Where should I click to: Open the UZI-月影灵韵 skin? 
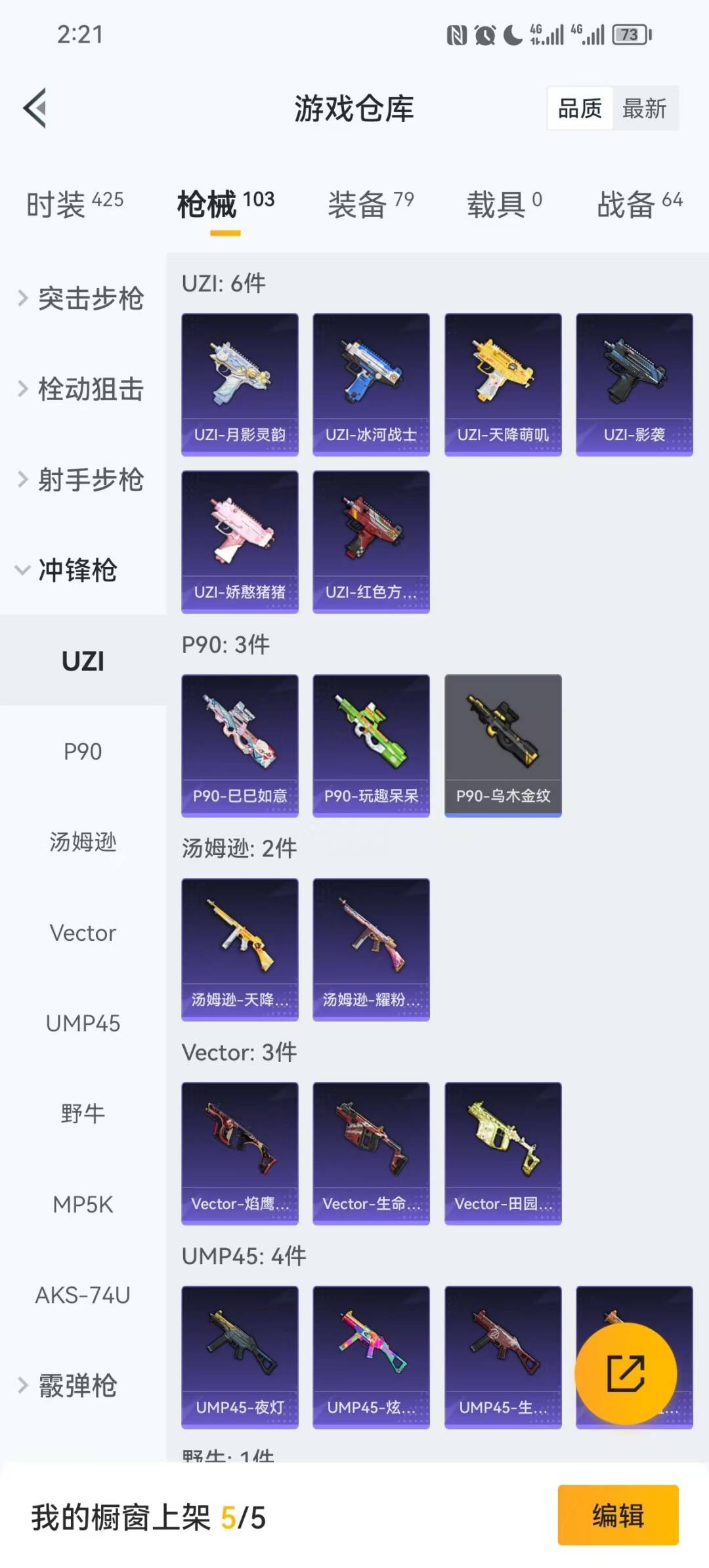(x=240, y=382)
